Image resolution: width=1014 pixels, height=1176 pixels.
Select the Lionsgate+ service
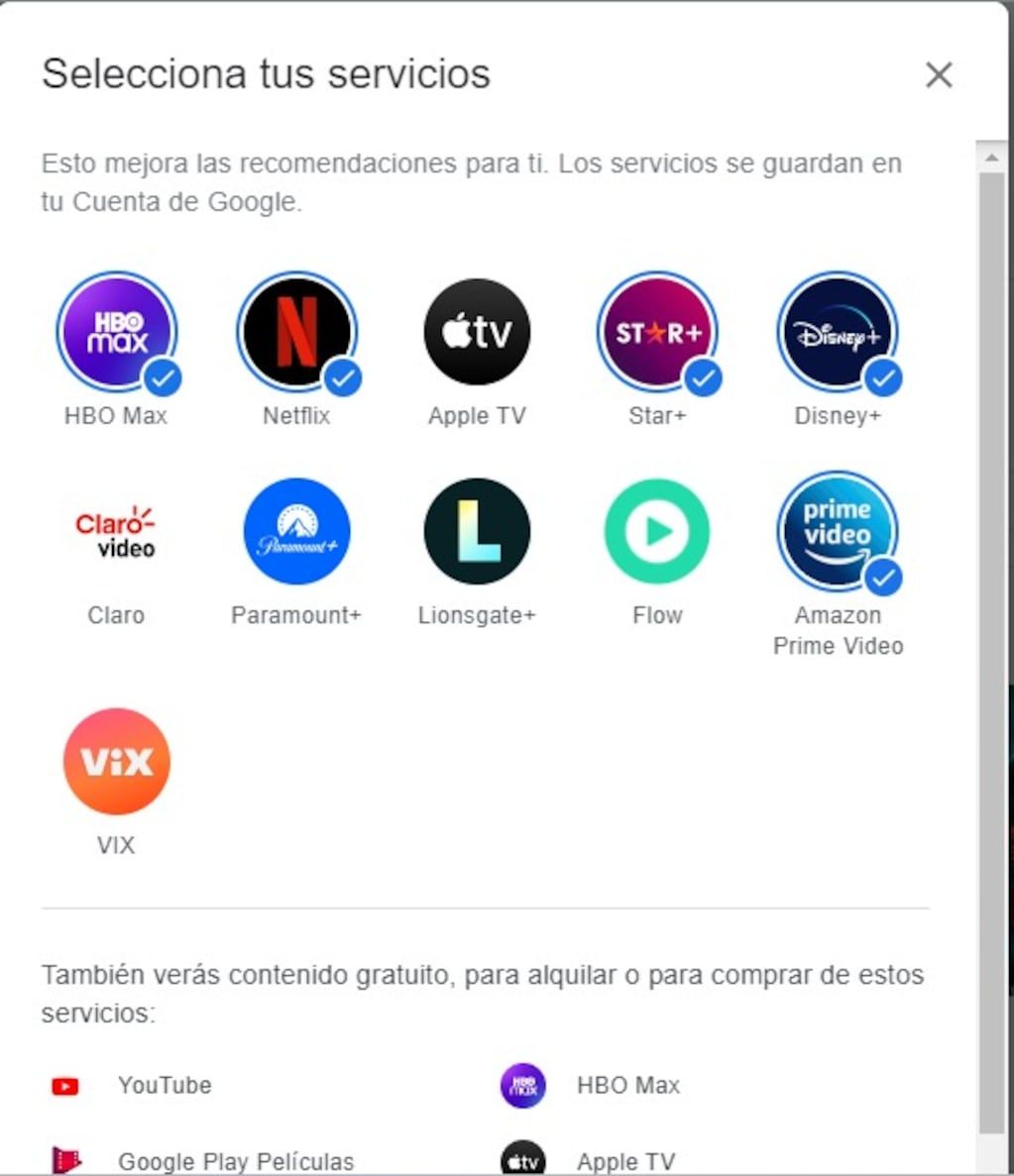pyautogui.click(x=477, y=531)
